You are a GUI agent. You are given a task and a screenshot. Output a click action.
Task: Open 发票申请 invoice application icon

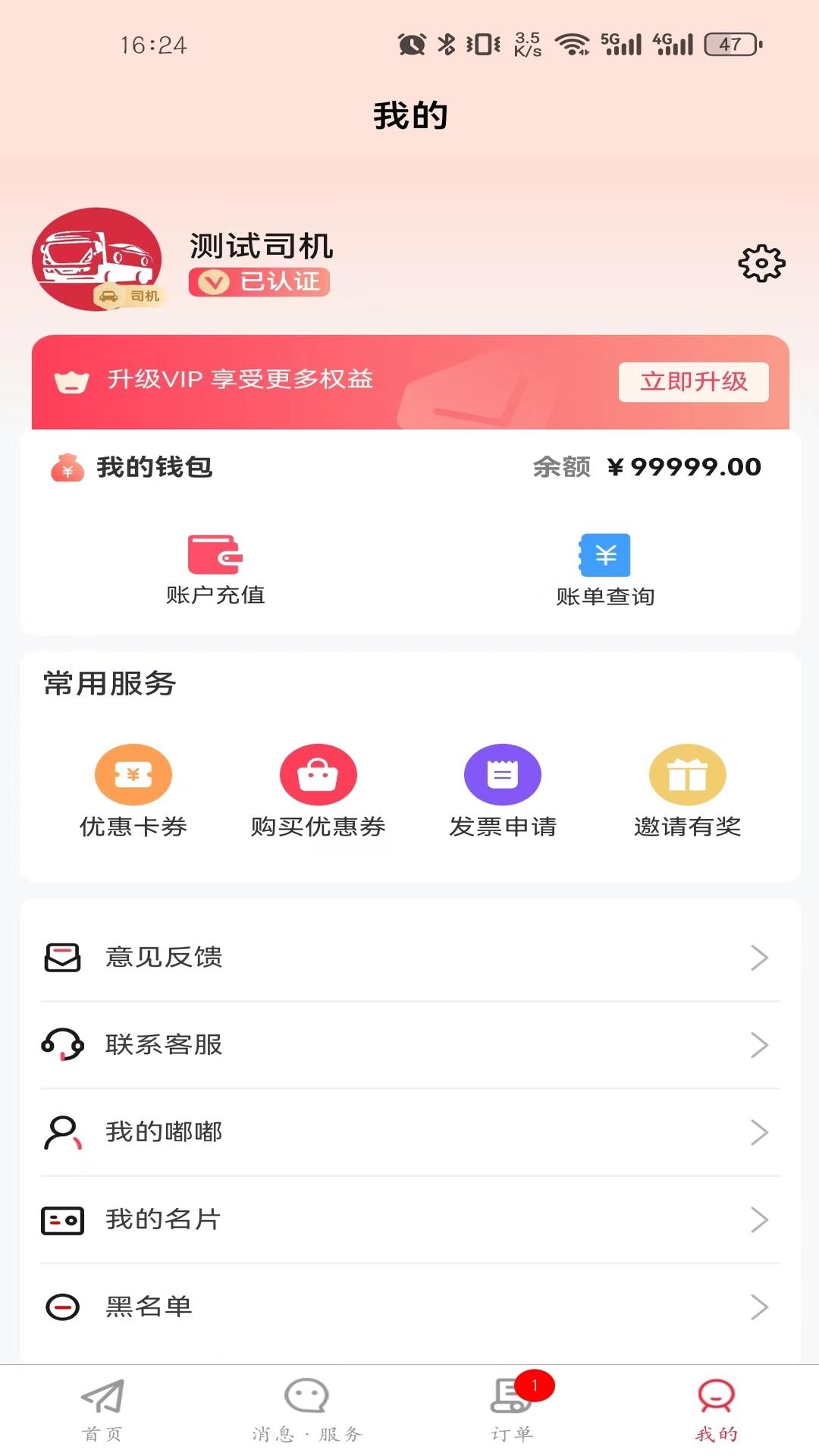[x=502, y=775]
